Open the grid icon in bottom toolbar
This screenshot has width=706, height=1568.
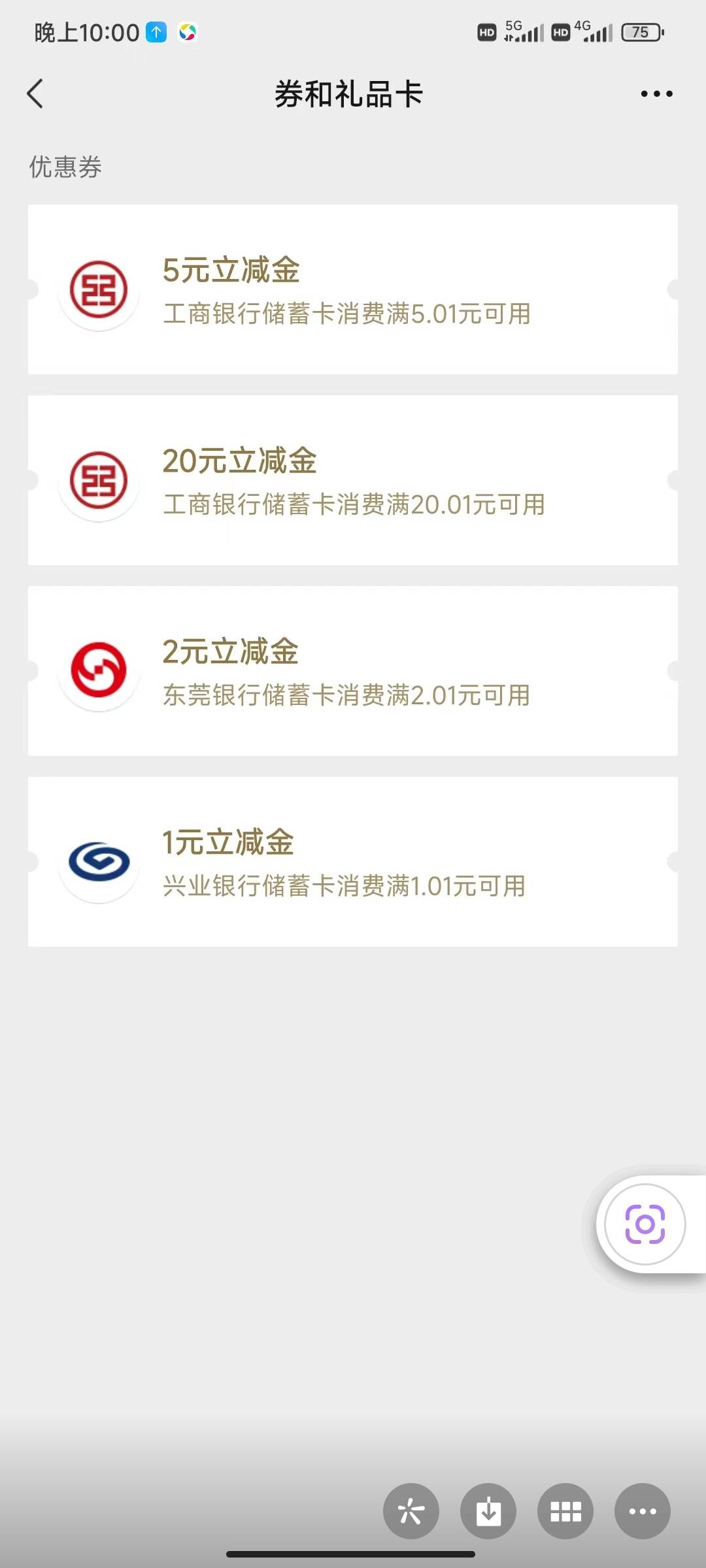tap(565, 1511)
